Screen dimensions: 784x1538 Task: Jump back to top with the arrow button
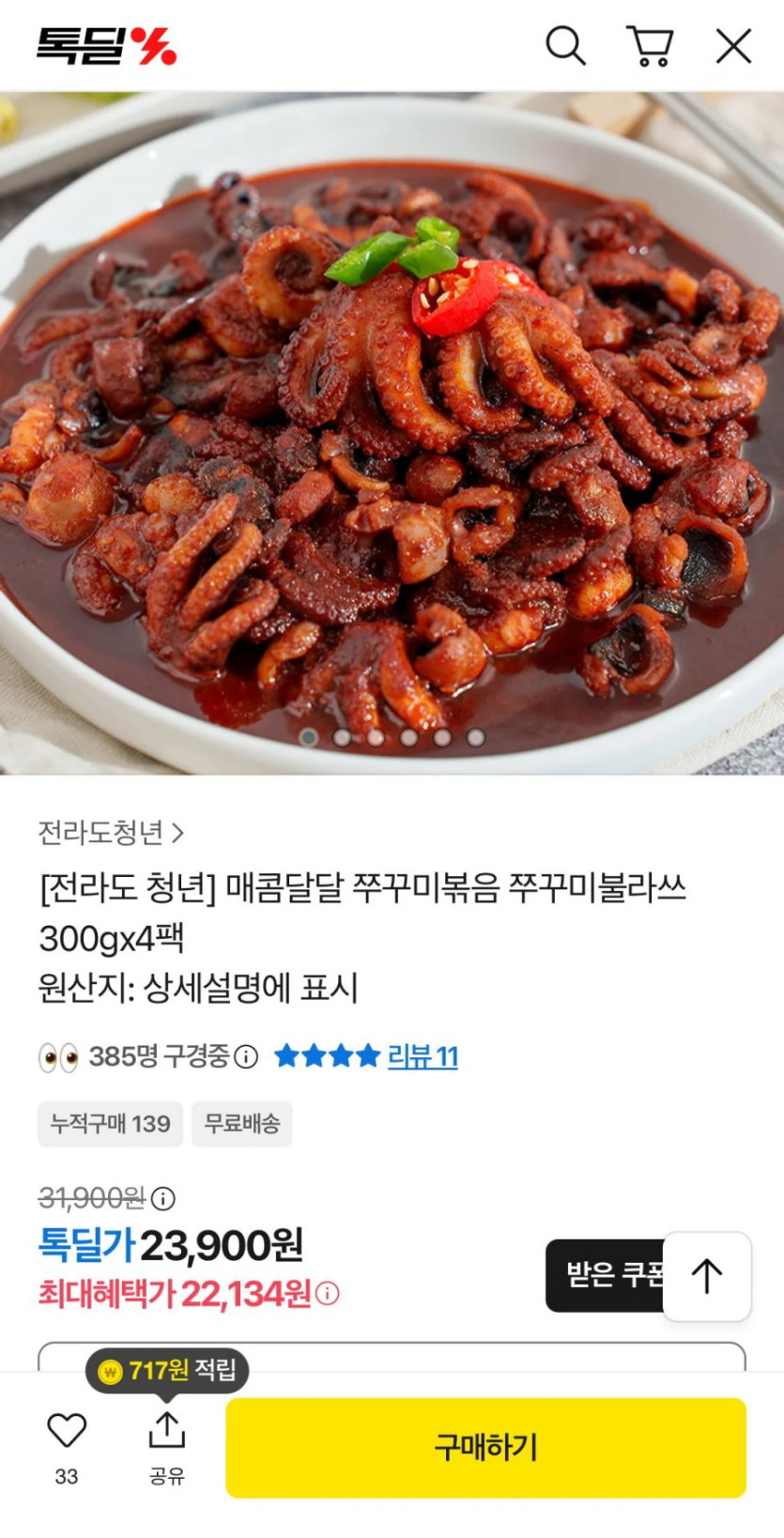(707, 1276)
